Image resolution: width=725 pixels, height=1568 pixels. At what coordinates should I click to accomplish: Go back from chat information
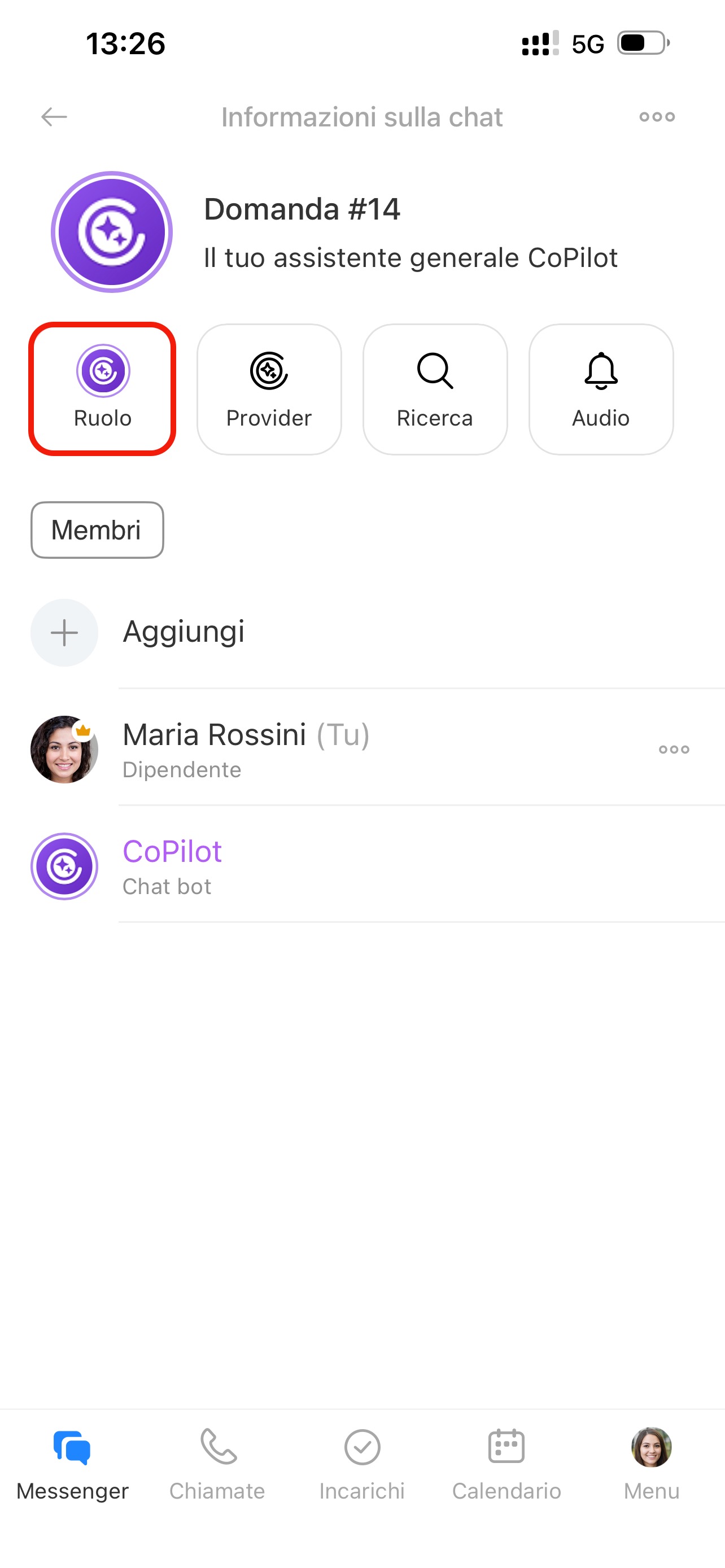[54, 116]
